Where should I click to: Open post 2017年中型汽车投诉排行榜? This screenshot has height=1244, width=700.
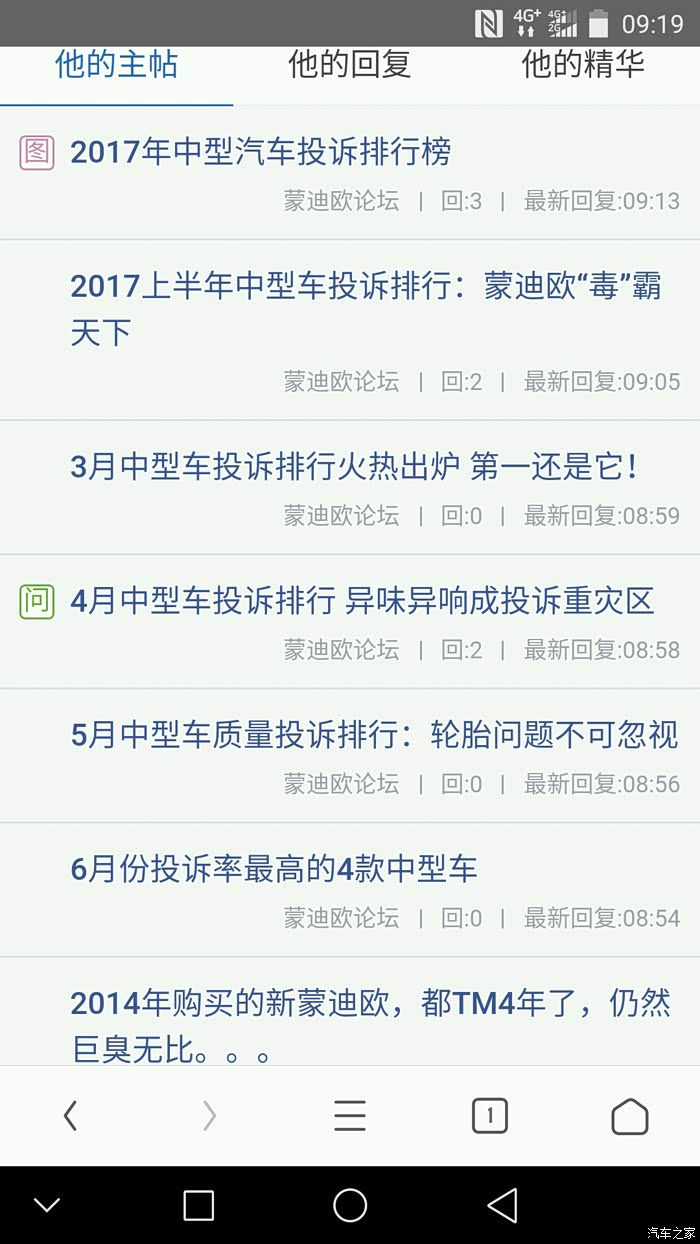pyautogui.click(x=260, y=153)
